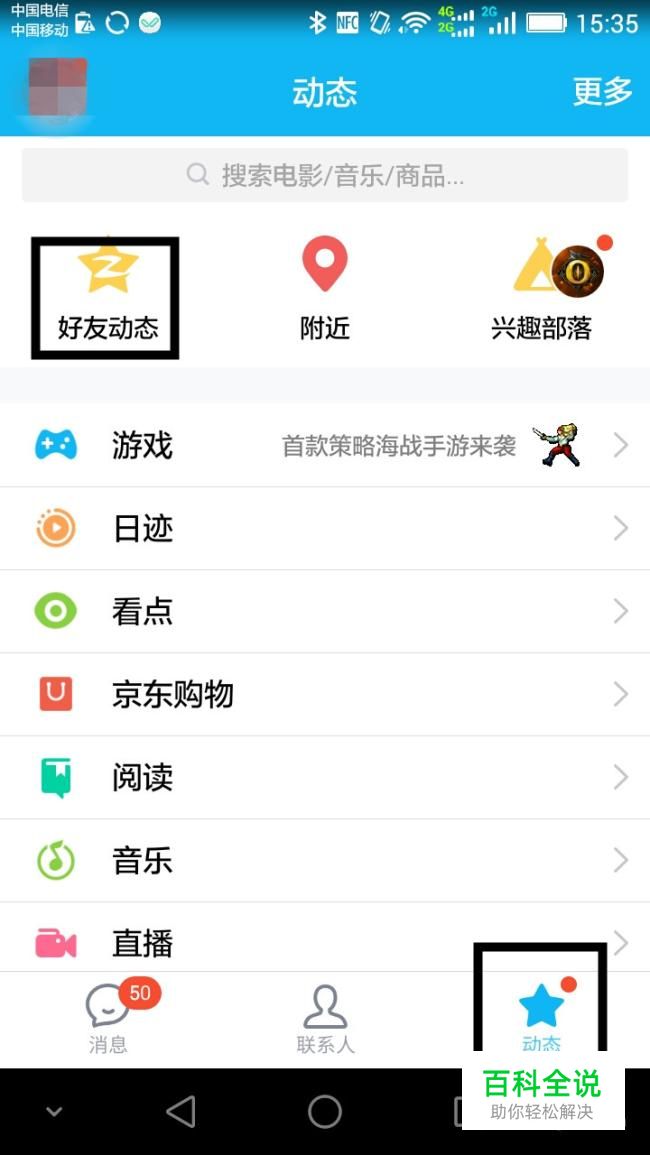Tap the system back button
This screenshot has height=1155, width=650.
(x=181, y=1111)
